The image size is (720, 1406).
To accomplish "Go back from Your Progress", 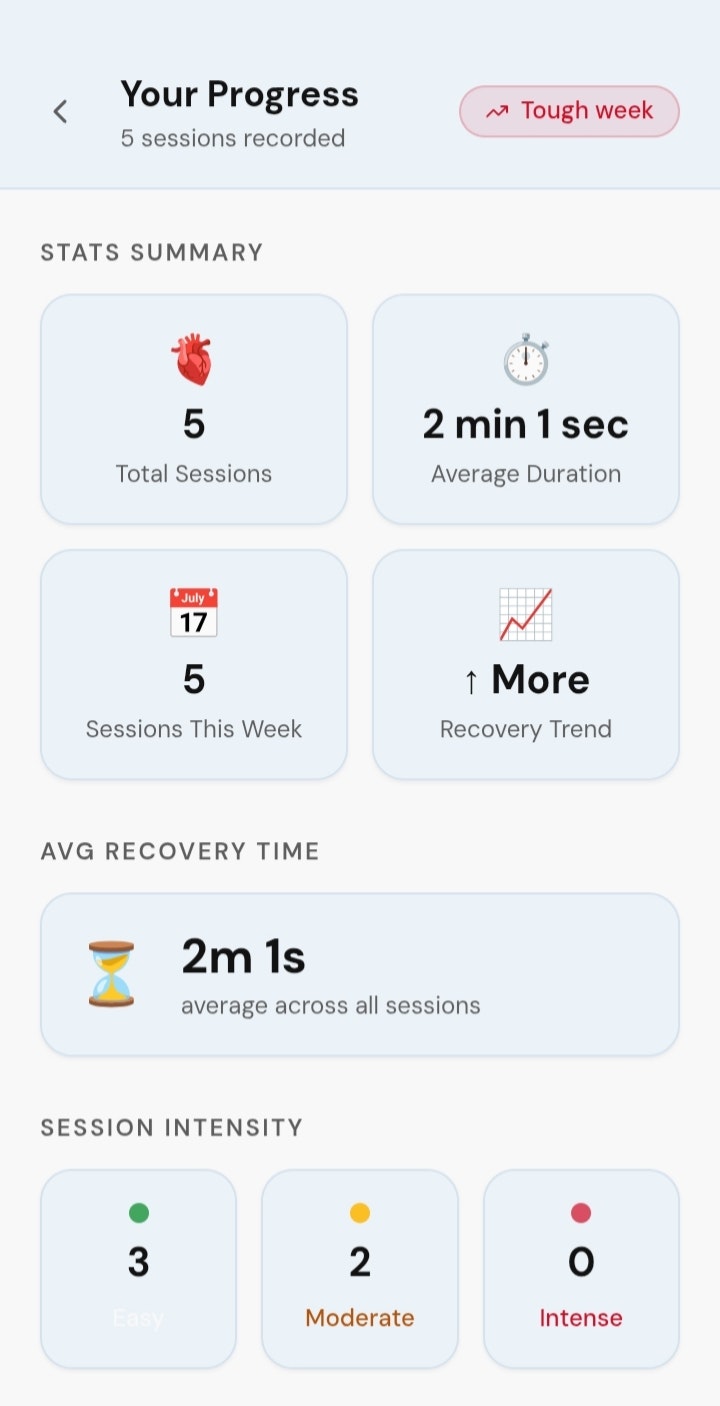I will [x=61, y=111].
